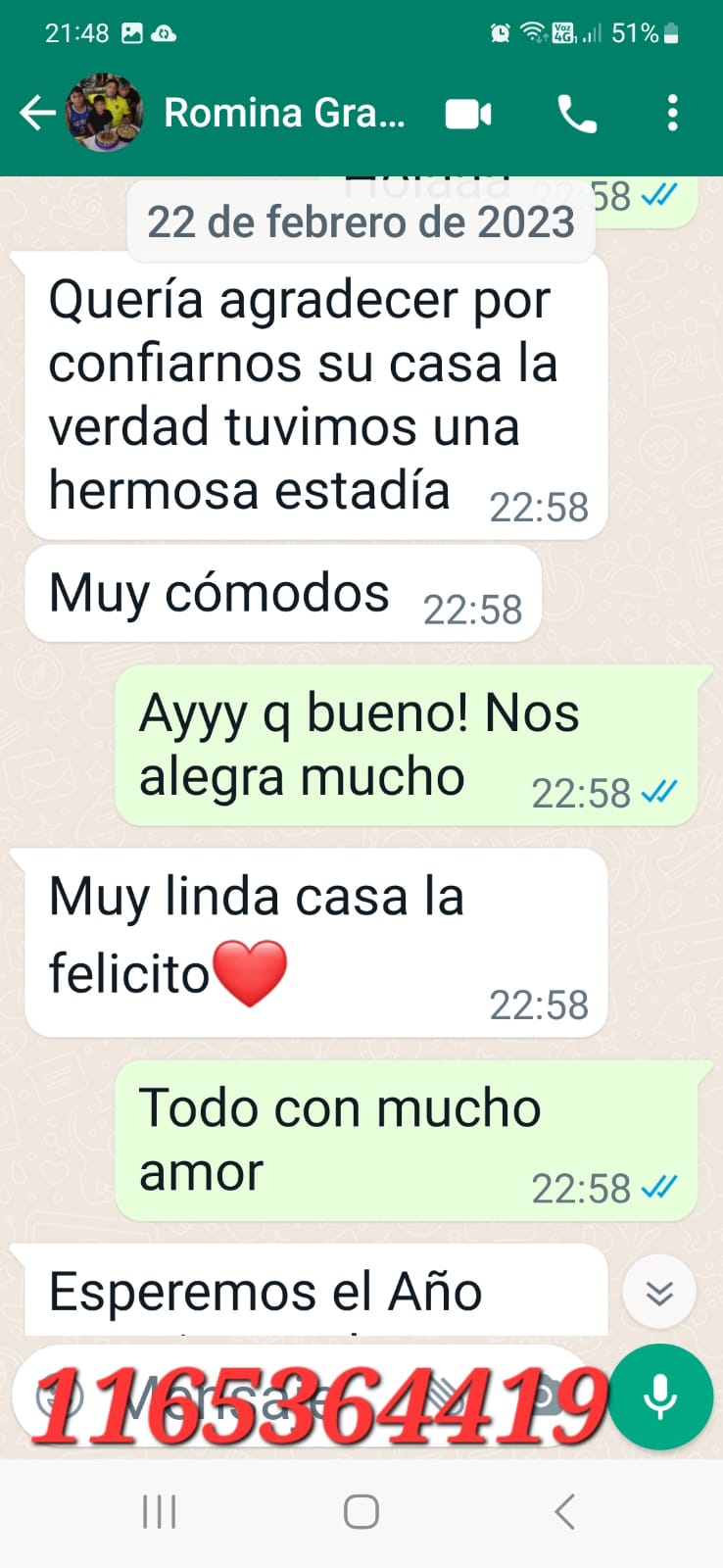Open recent apps from navigation bar
The width and height of the screenshot is (723, 1568).
pos(159,1512)
